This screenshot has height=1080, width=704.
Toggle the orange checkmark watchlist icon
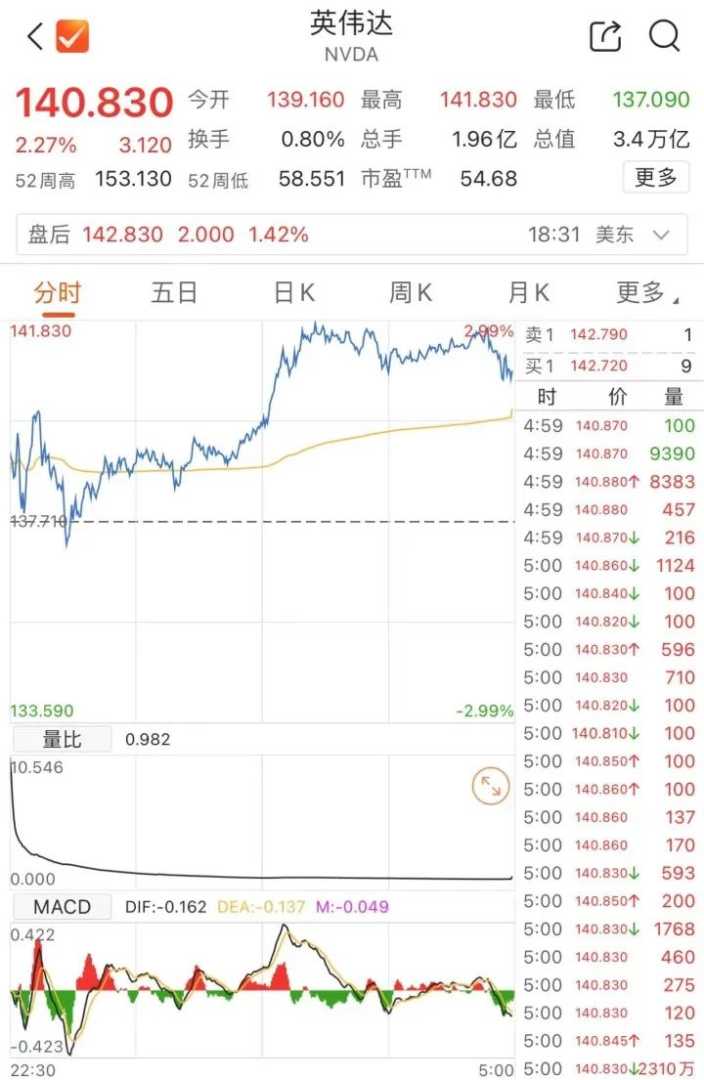point(72,37)
